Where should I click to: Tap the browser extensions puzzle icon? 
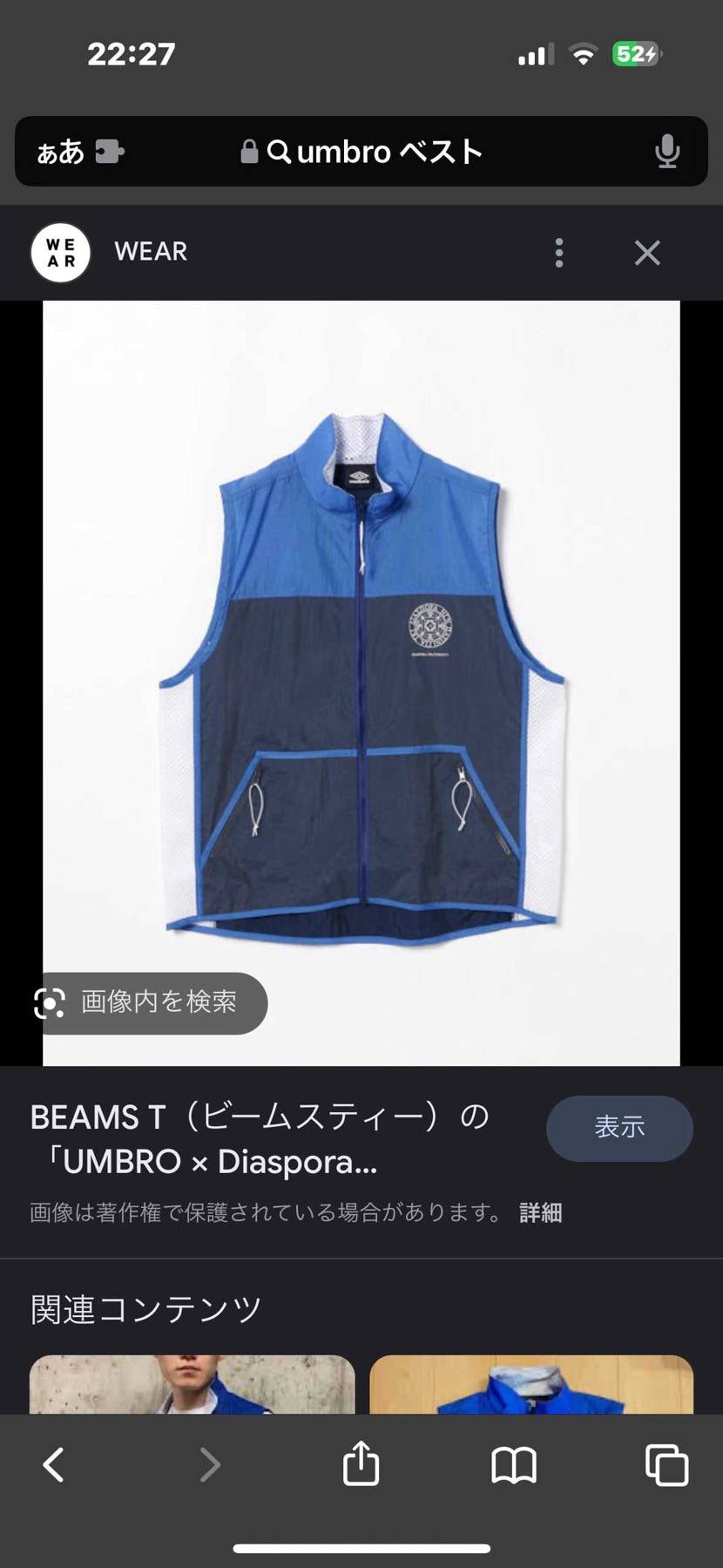click(109, 153)
